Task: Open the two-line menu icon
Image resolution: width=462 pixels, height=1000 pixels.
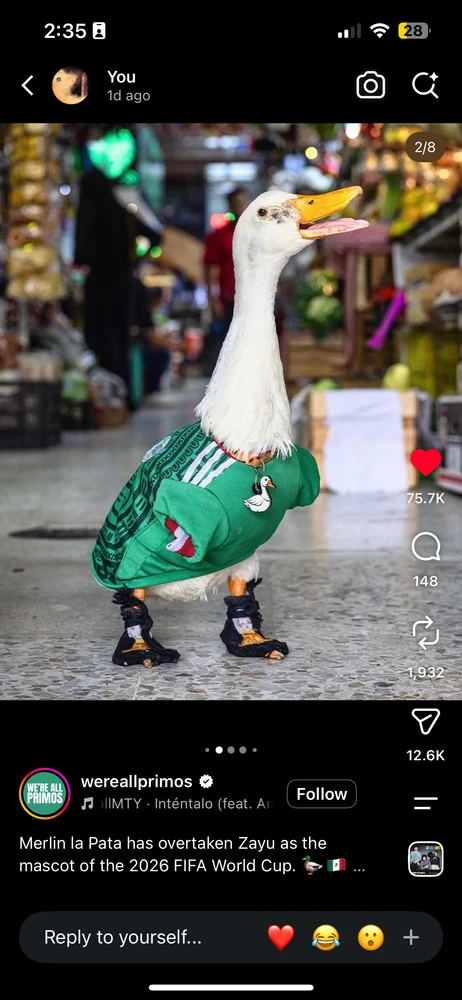Action: pyautogui.click(x=426, y=803)
